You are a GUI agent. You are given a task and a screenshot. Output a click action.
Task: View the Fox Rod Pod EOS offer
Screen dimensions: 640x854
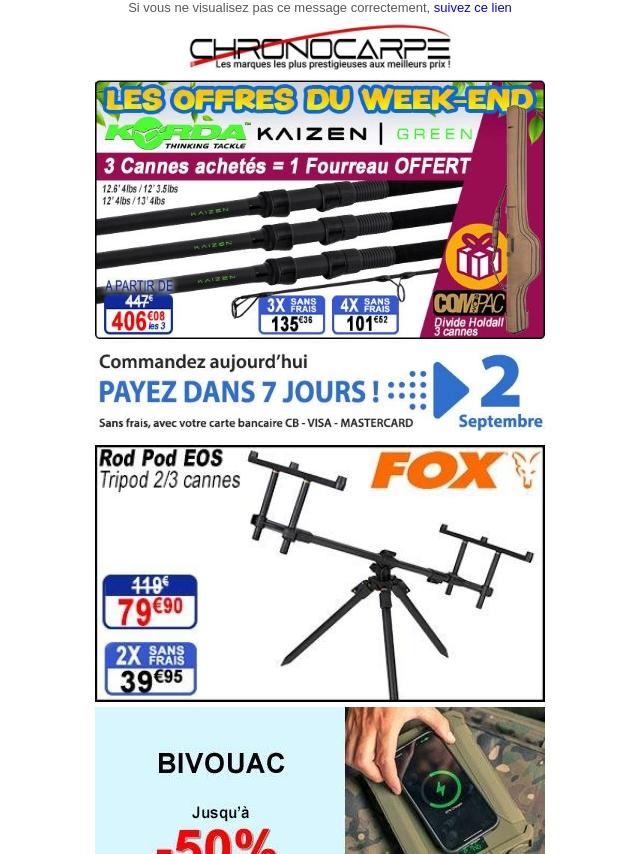point(320,573)
